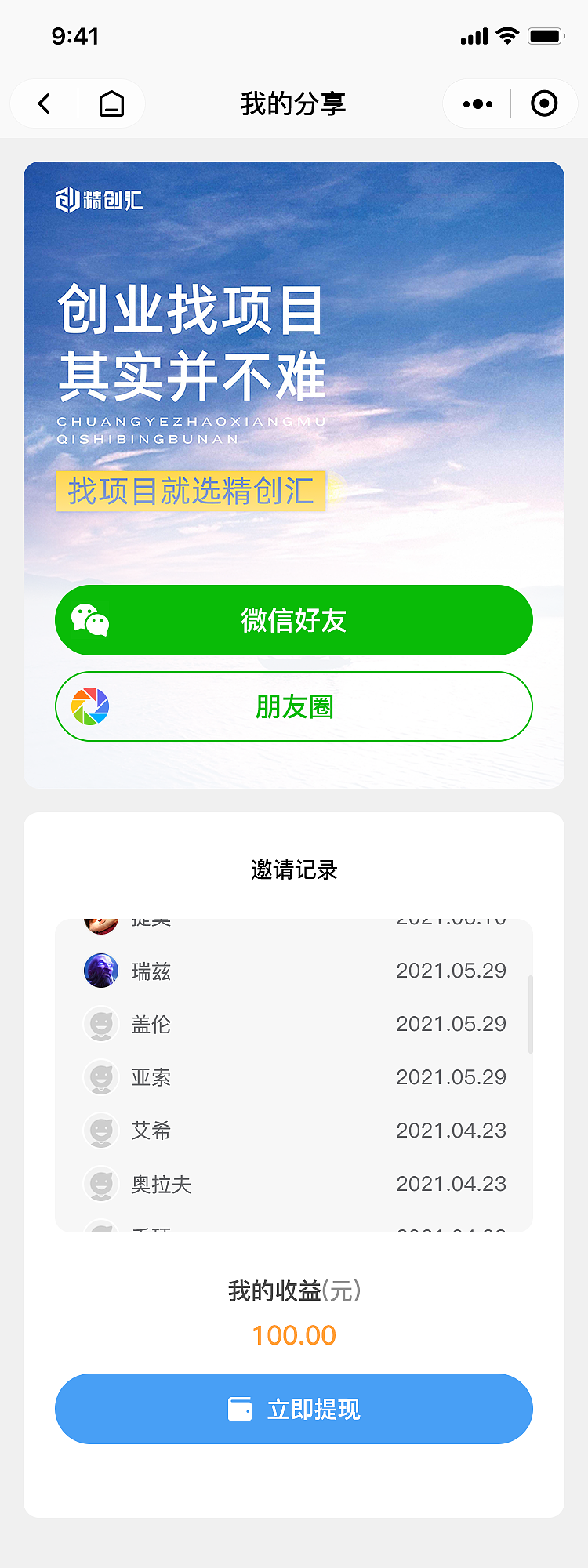Share via 微信好友 button

click(x=293, y=620)
